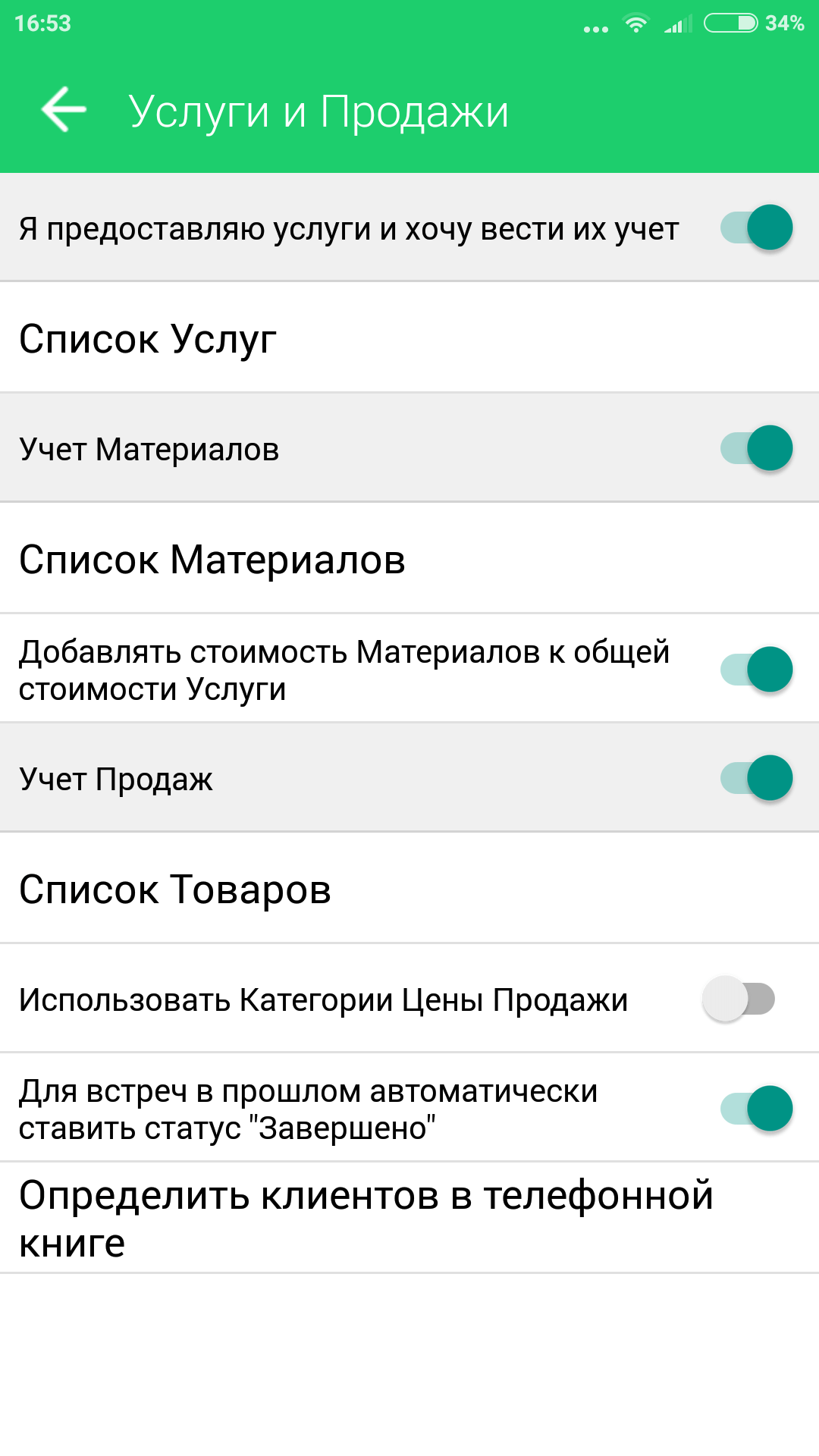Turn off Учет Материалов
Viewport: 819px width, 1456px height.
(756, 448)
